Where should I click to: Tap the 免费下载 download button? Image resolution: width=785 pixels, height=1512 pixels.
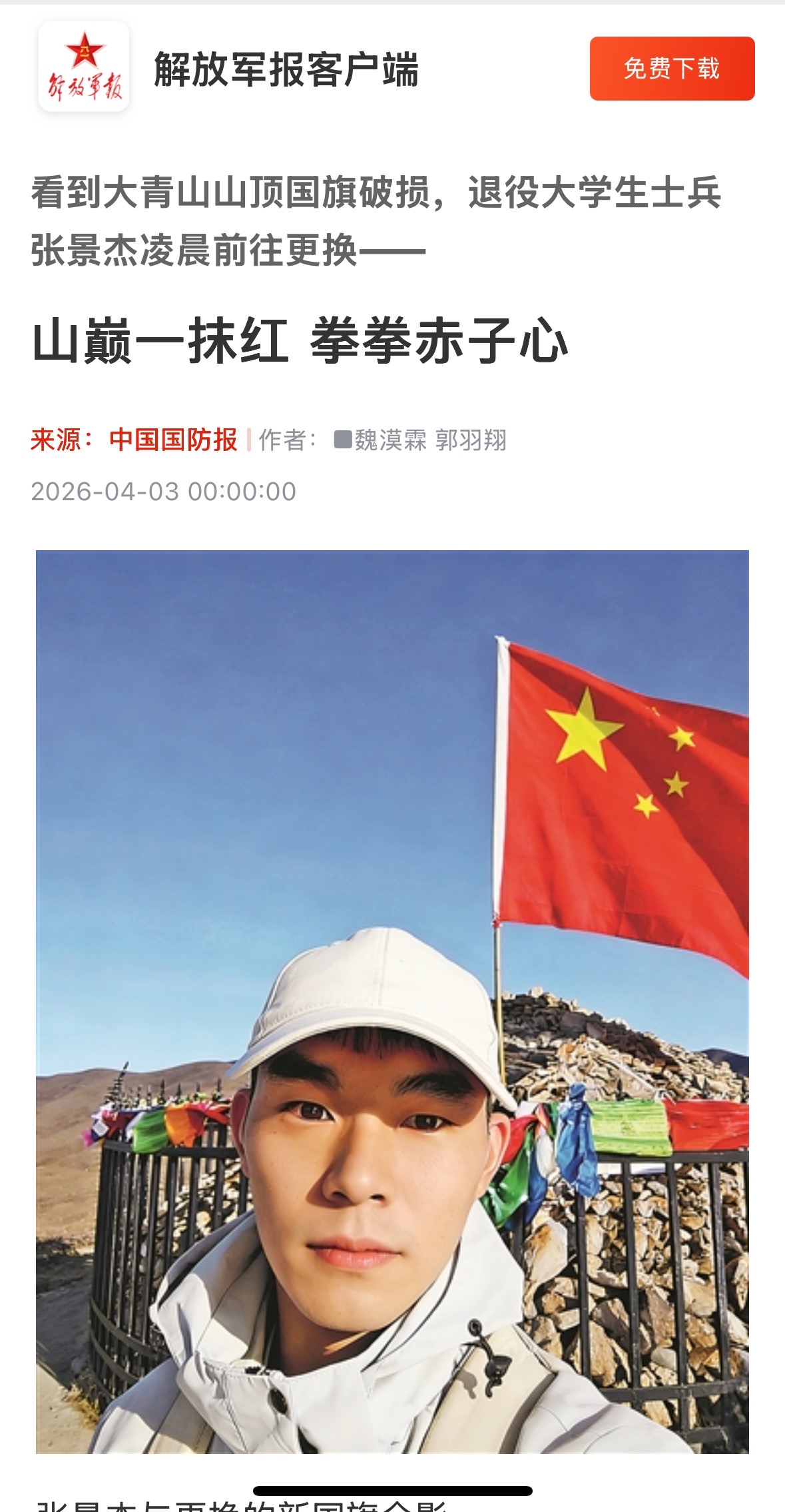click(x=672, y=69)
